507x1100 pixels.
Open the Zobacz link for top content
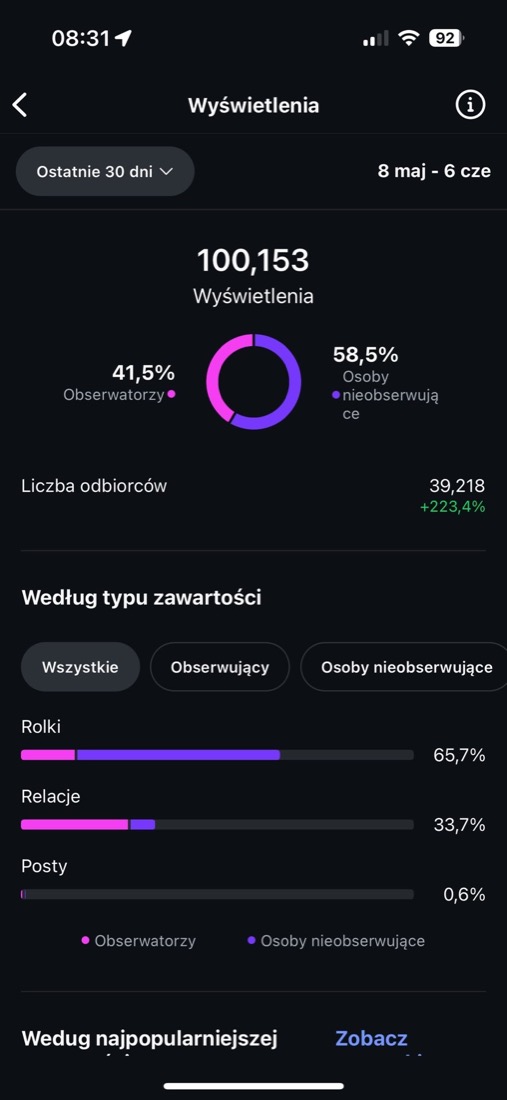(x=371, y=1038)
